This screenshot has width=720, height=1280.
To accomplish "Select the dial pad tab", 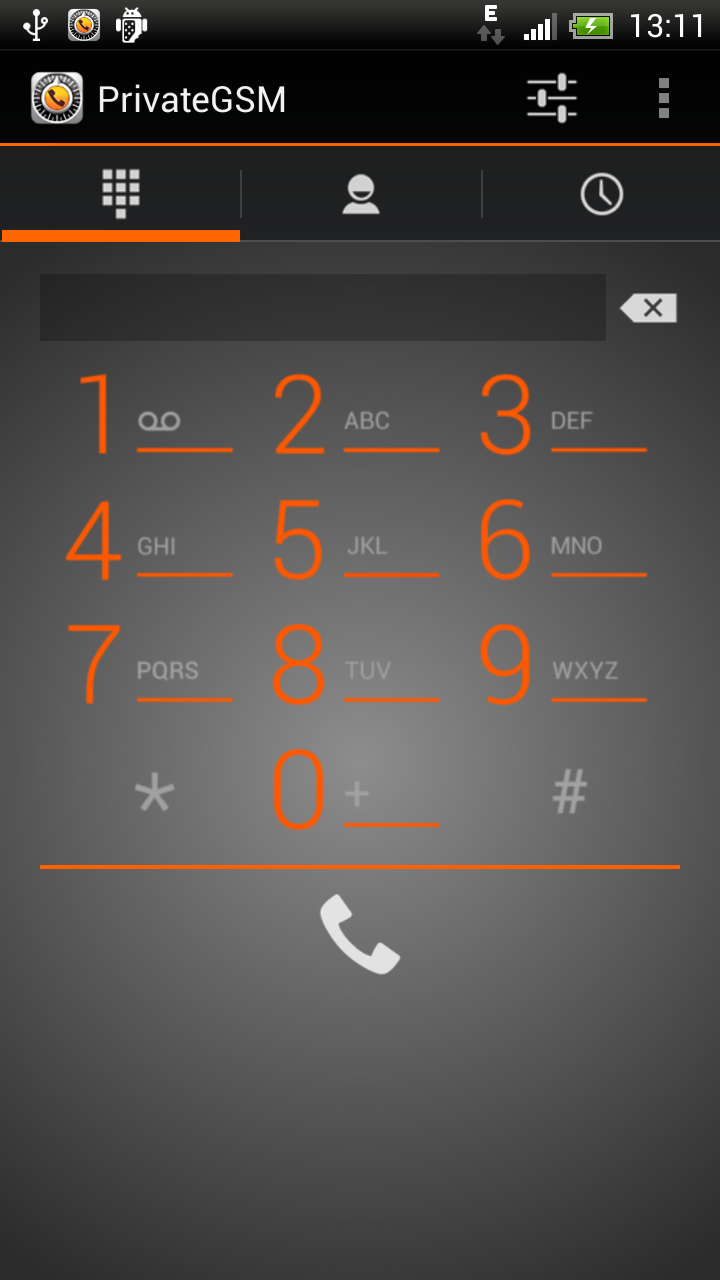I will pyautogui.click(x=121, y=194).
